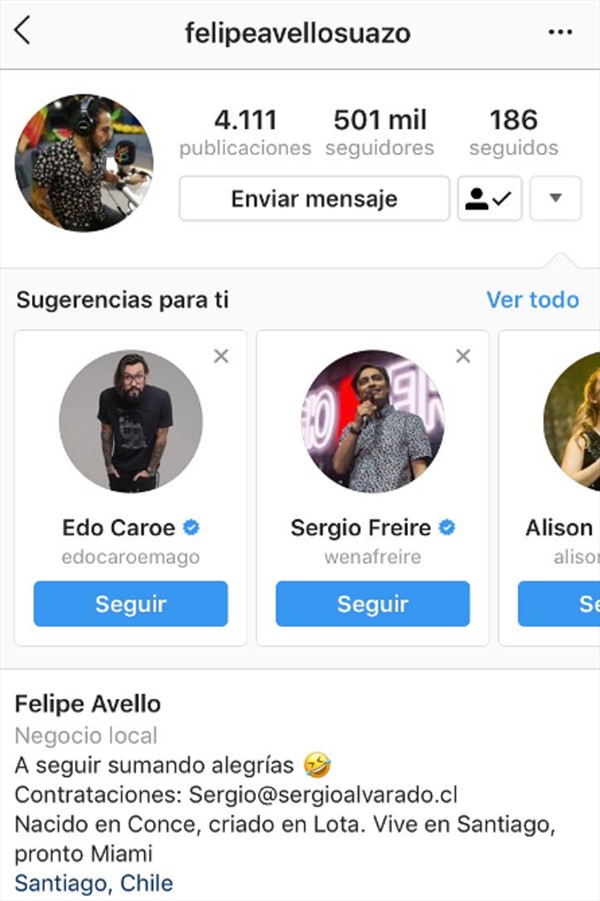Open Ver todo suggestions link
This screenshot has height=901, width=600.
point(532,299)
